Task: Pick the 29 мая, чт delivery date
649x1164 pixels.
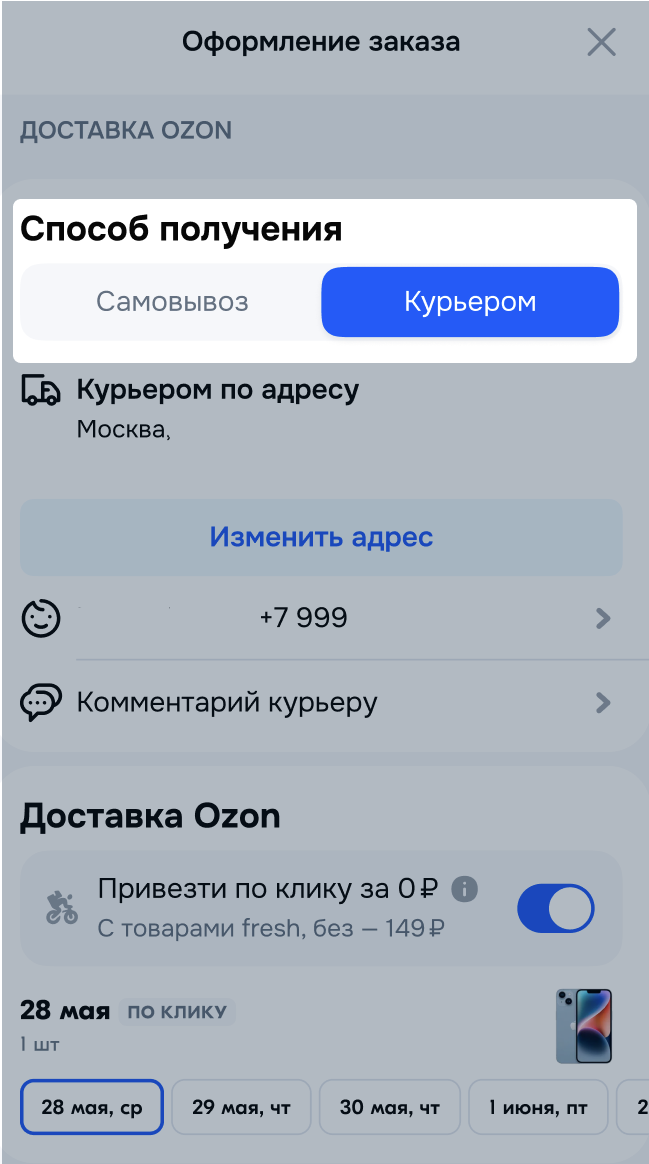Action: (239, 1107)
